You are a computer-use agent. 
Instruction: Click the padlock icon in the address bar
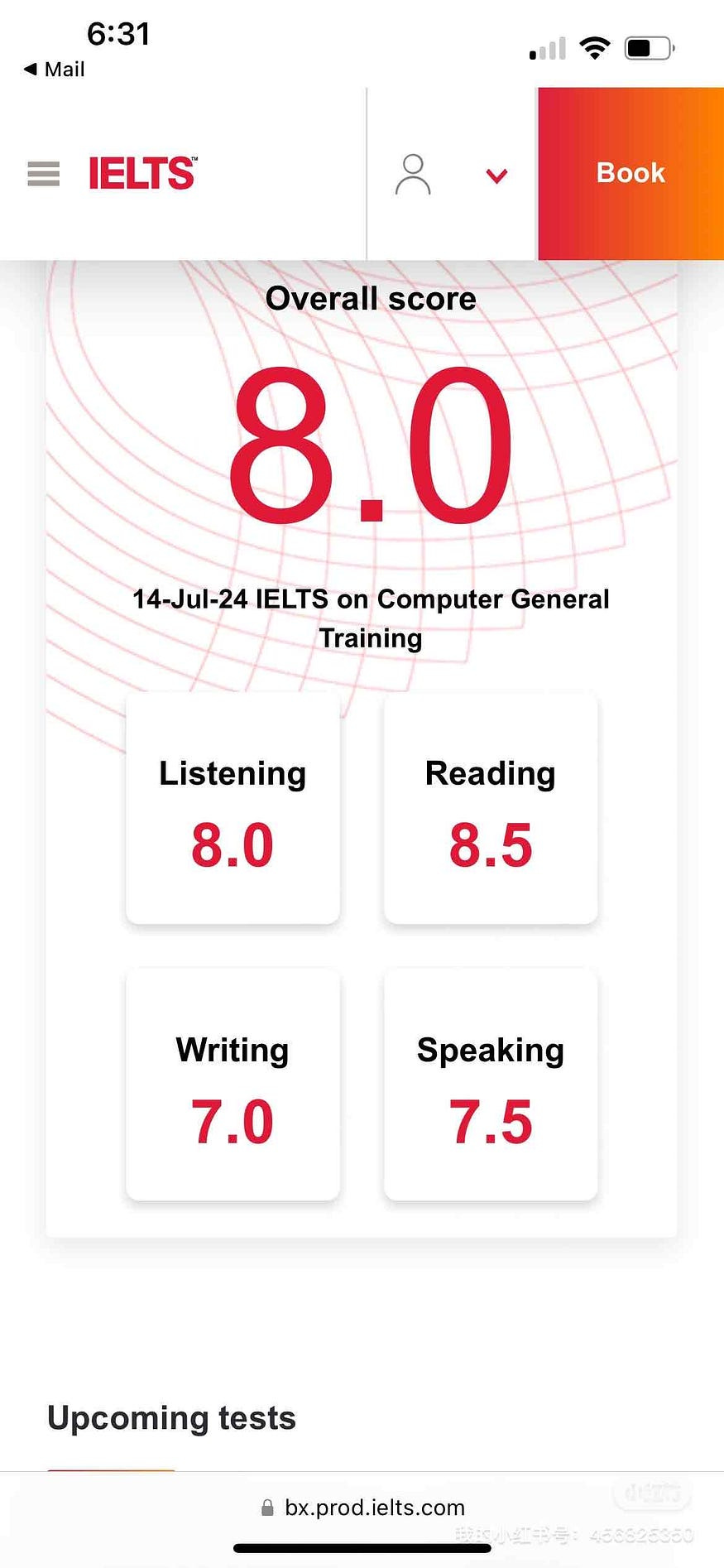pos(267,1507)
